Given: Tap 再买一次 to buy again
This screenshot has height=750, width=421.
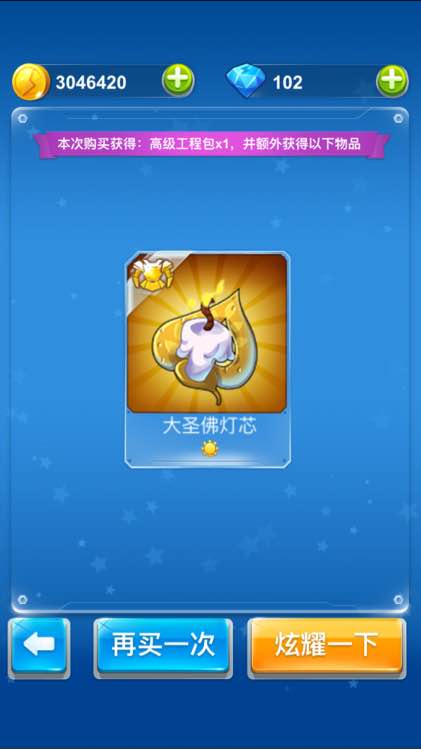Looking at the screenshot, I should 163,648.
